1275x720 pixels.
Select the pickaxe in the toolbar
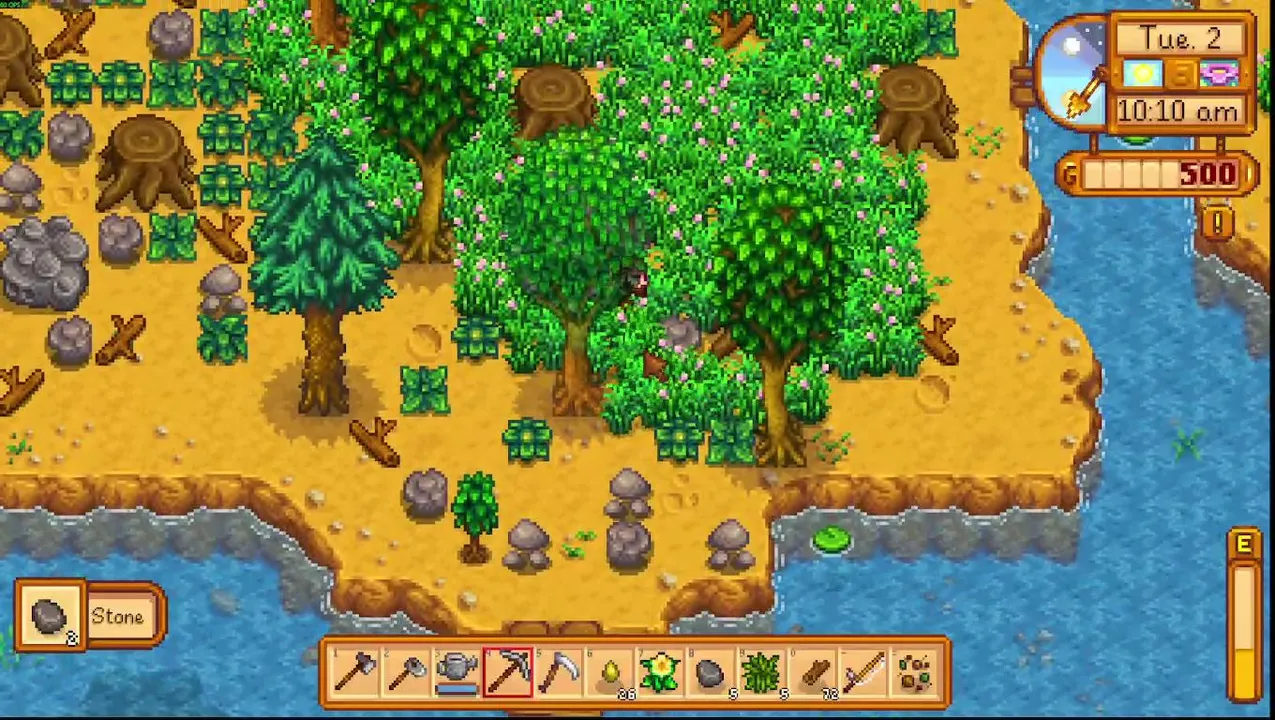pos(507,672)
